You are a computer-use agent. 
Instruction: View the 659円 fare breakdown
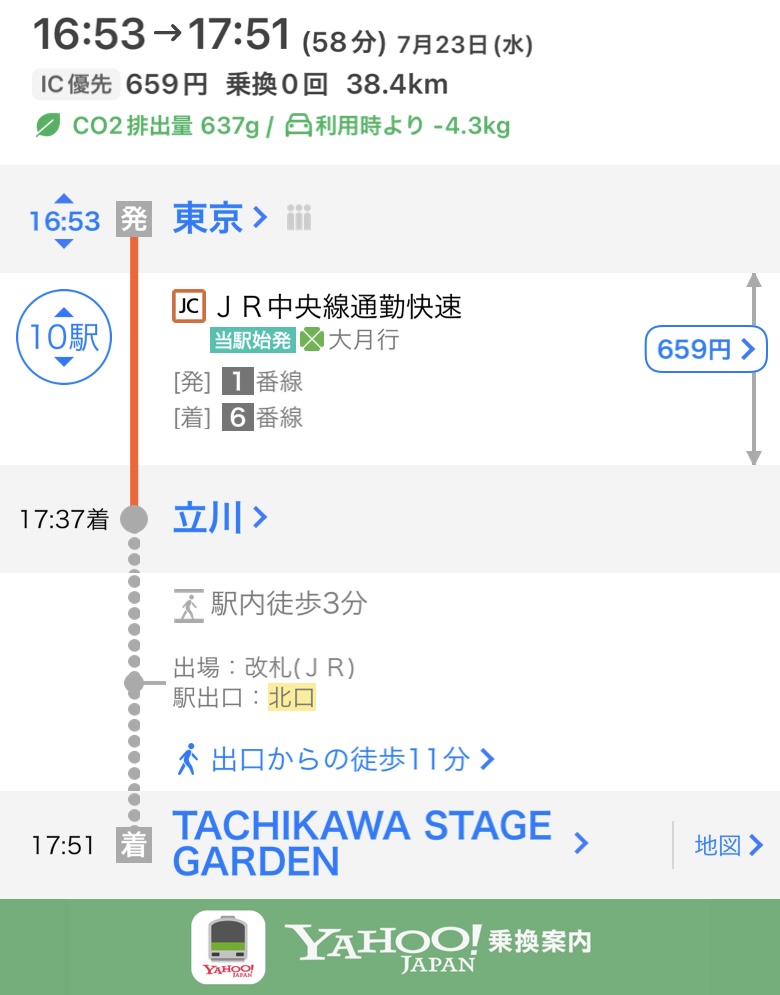[x=705, y=349]
